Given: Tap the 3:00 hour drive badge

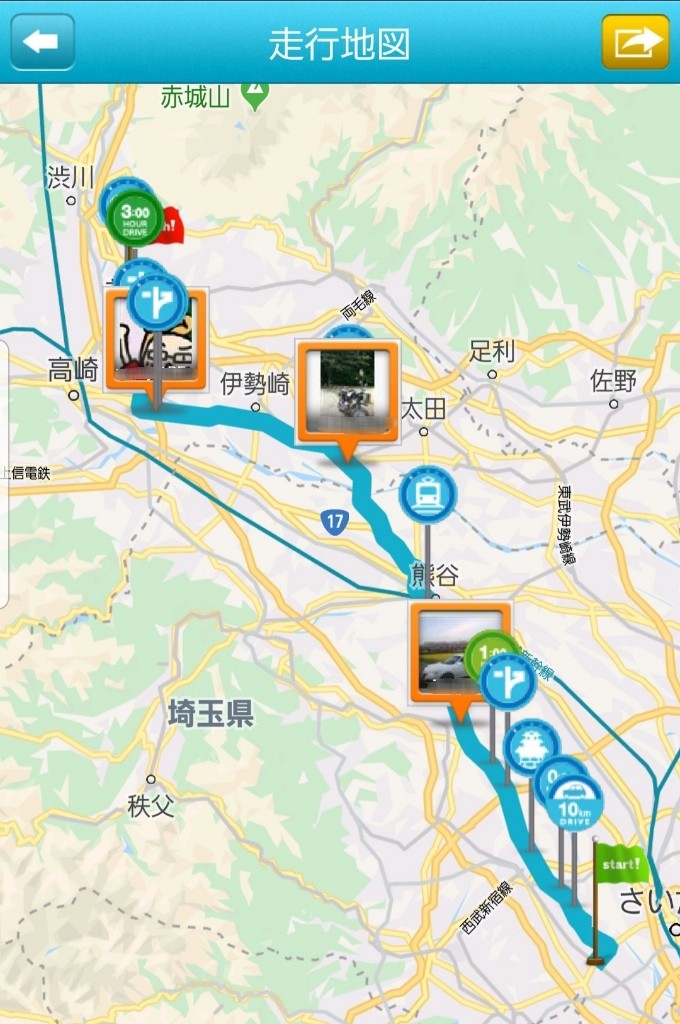Looking at the screenshot, I should coord(134,217).
